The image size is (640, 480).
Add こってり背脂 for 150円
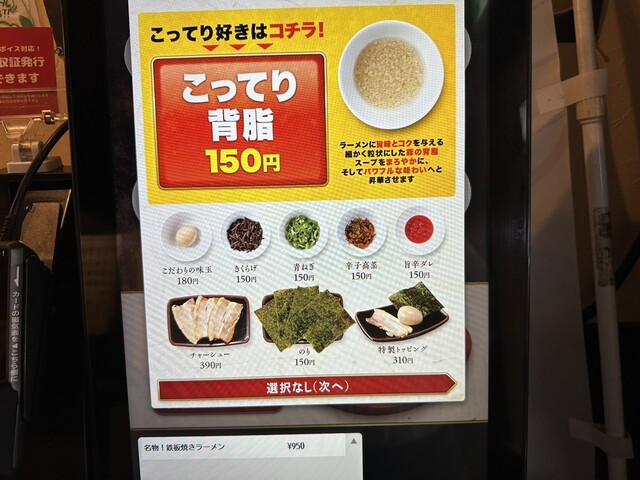point(240,121)
